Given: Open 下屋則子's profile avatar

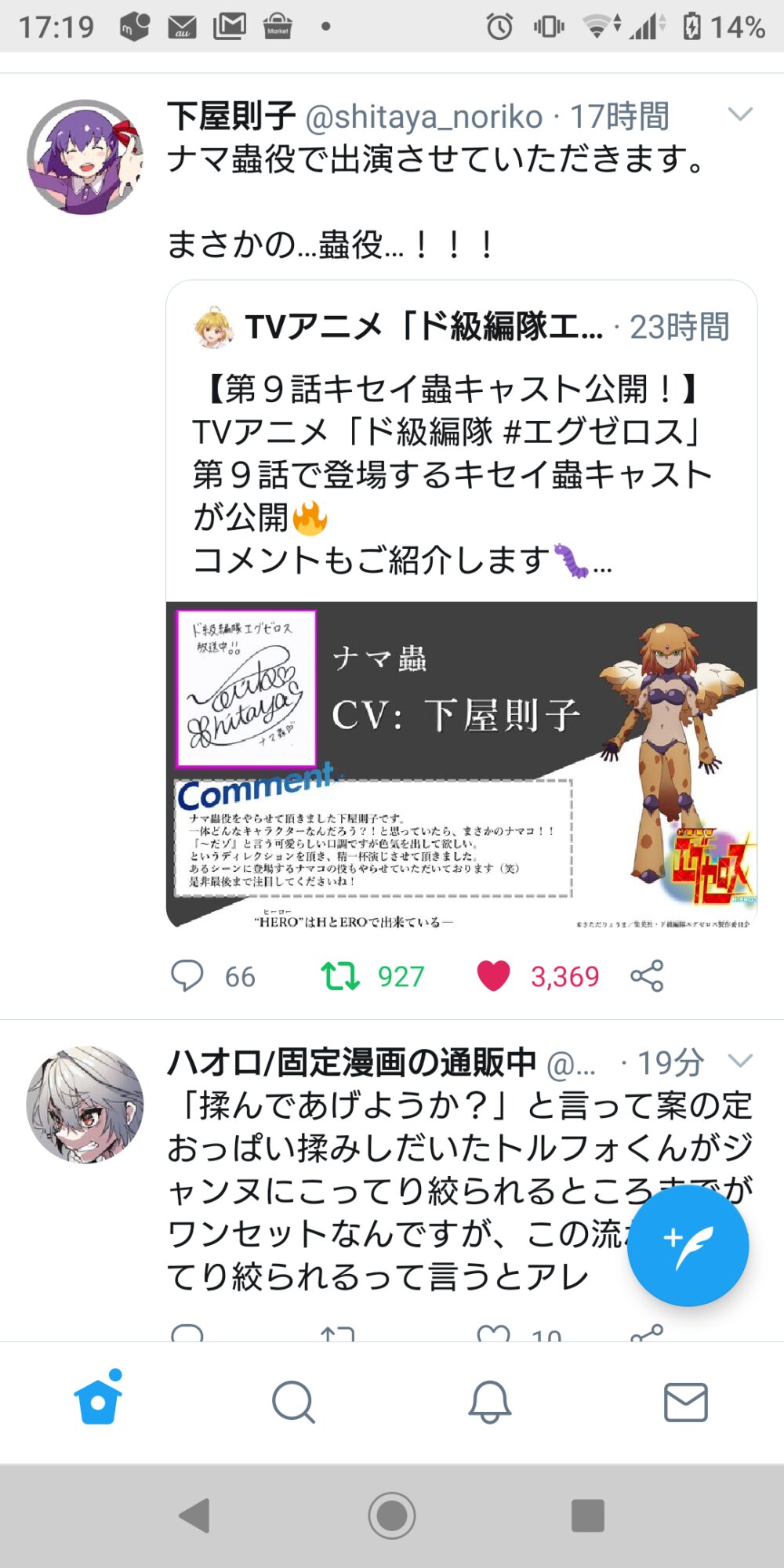Looking at the screenshot, I should click(85, 157).
